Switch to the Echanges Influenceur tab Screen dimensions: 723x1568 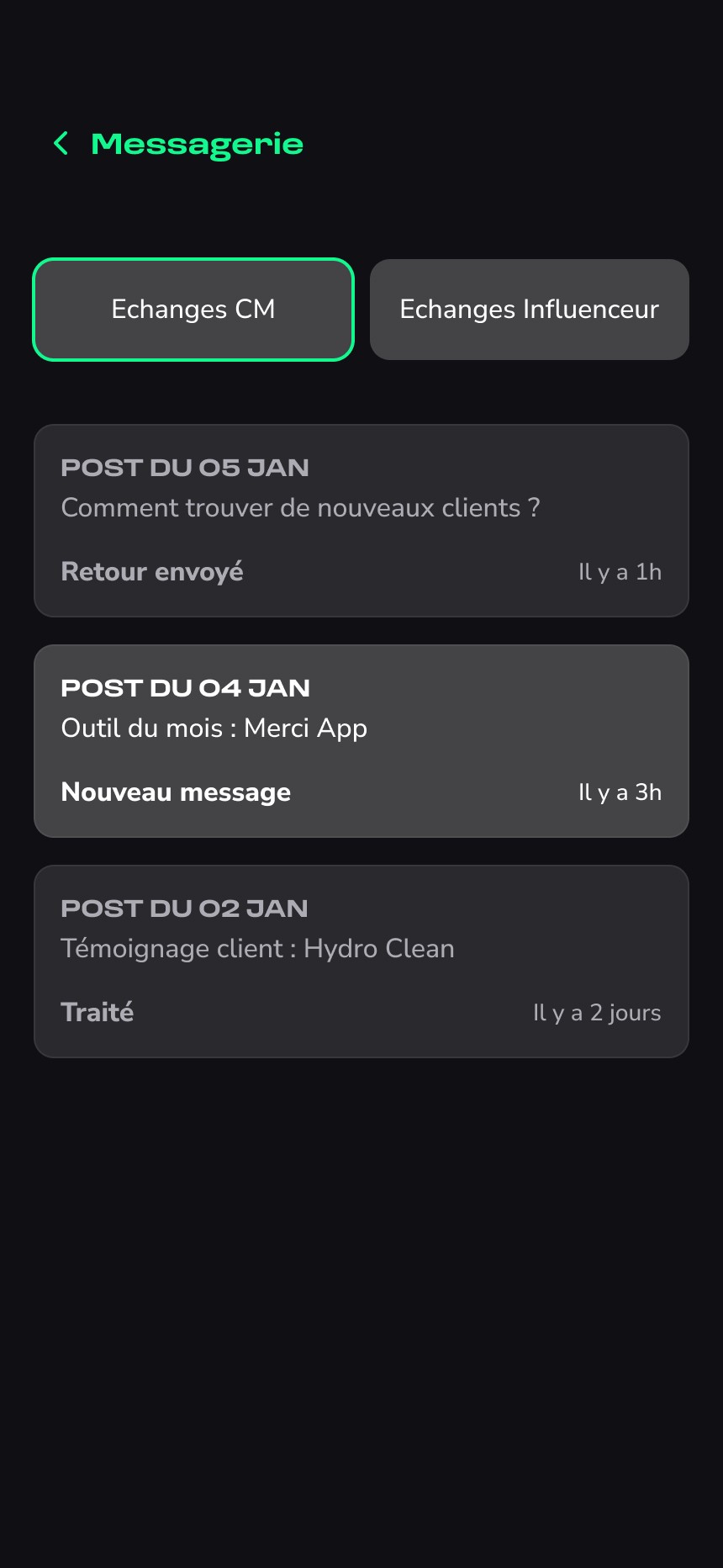click(x=530, y=310)
